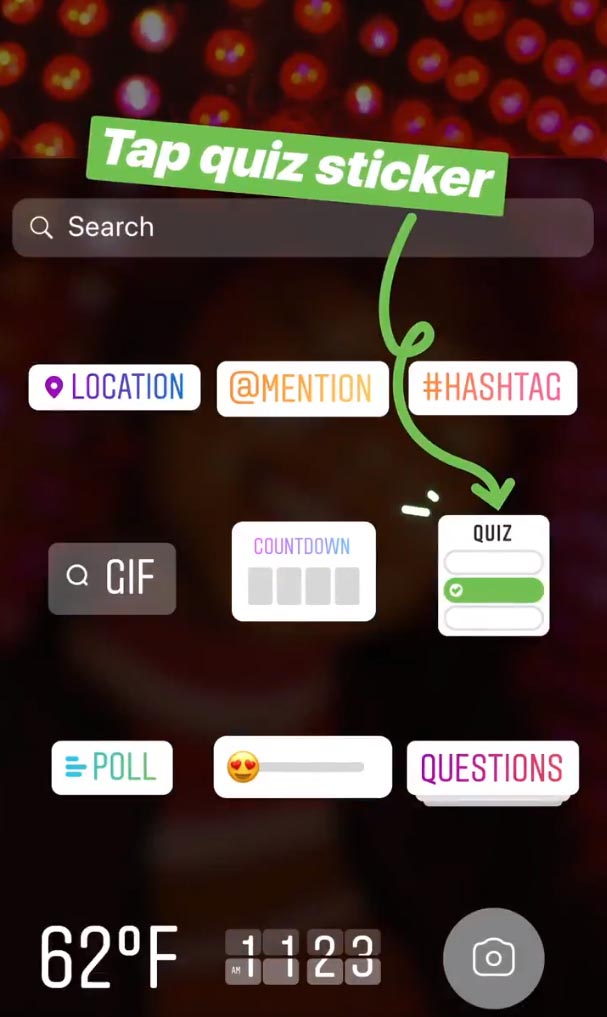Viewport: 607px width, 1017px height.
Task: Tap the camera selfie sticker
Action: click(x=493, y=958)
